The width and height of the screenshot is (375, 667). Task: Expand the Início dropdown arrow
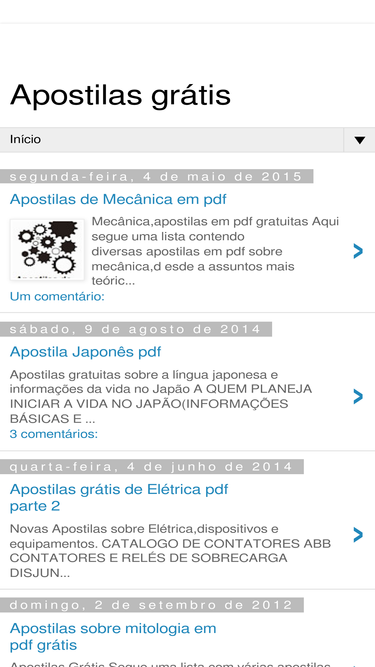pyautogui.click(x=359, y=140)
